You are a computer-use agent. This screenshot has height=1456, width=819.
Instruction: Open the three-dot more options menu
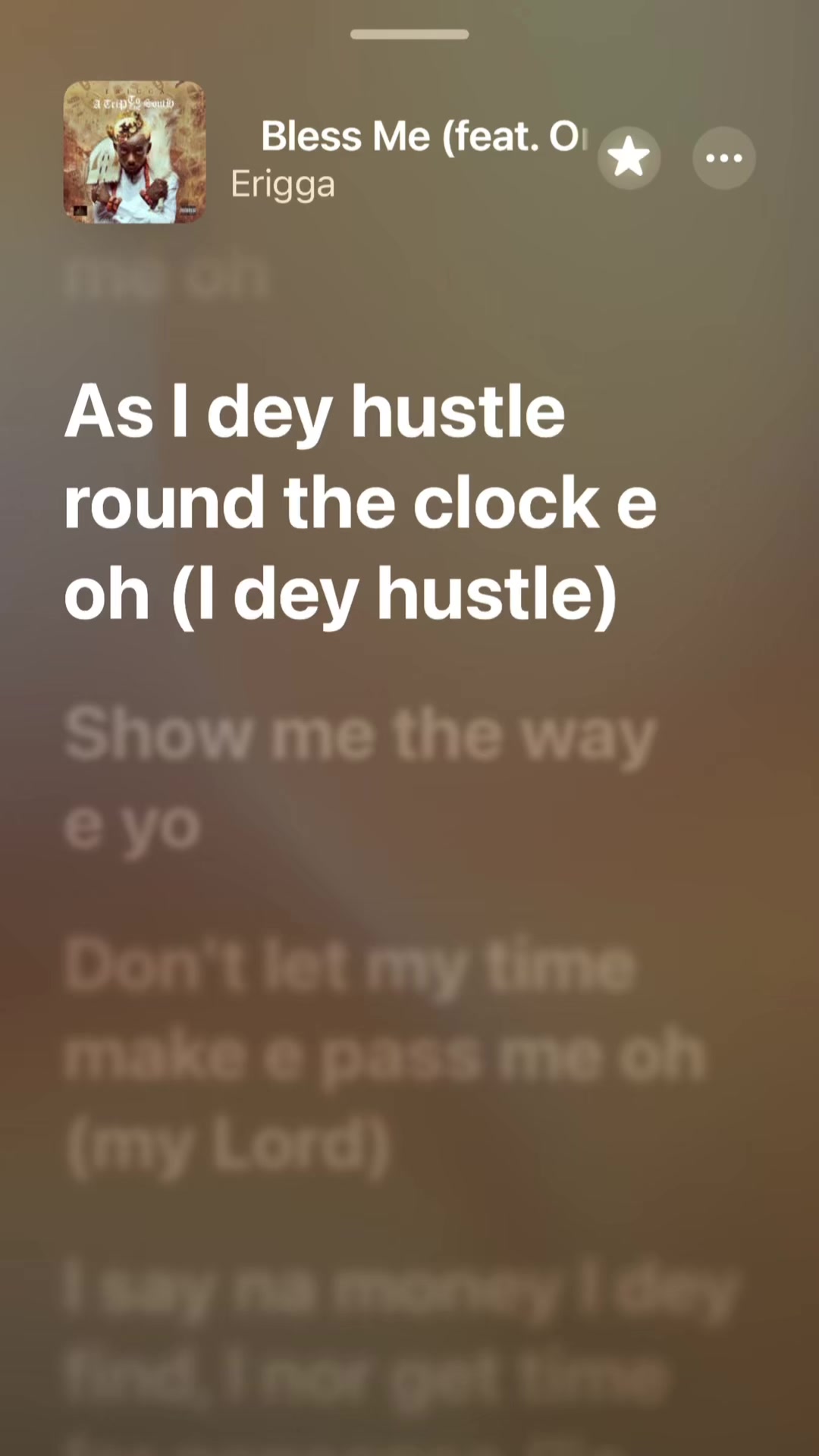pyautogui.click(x=724, y=158)
